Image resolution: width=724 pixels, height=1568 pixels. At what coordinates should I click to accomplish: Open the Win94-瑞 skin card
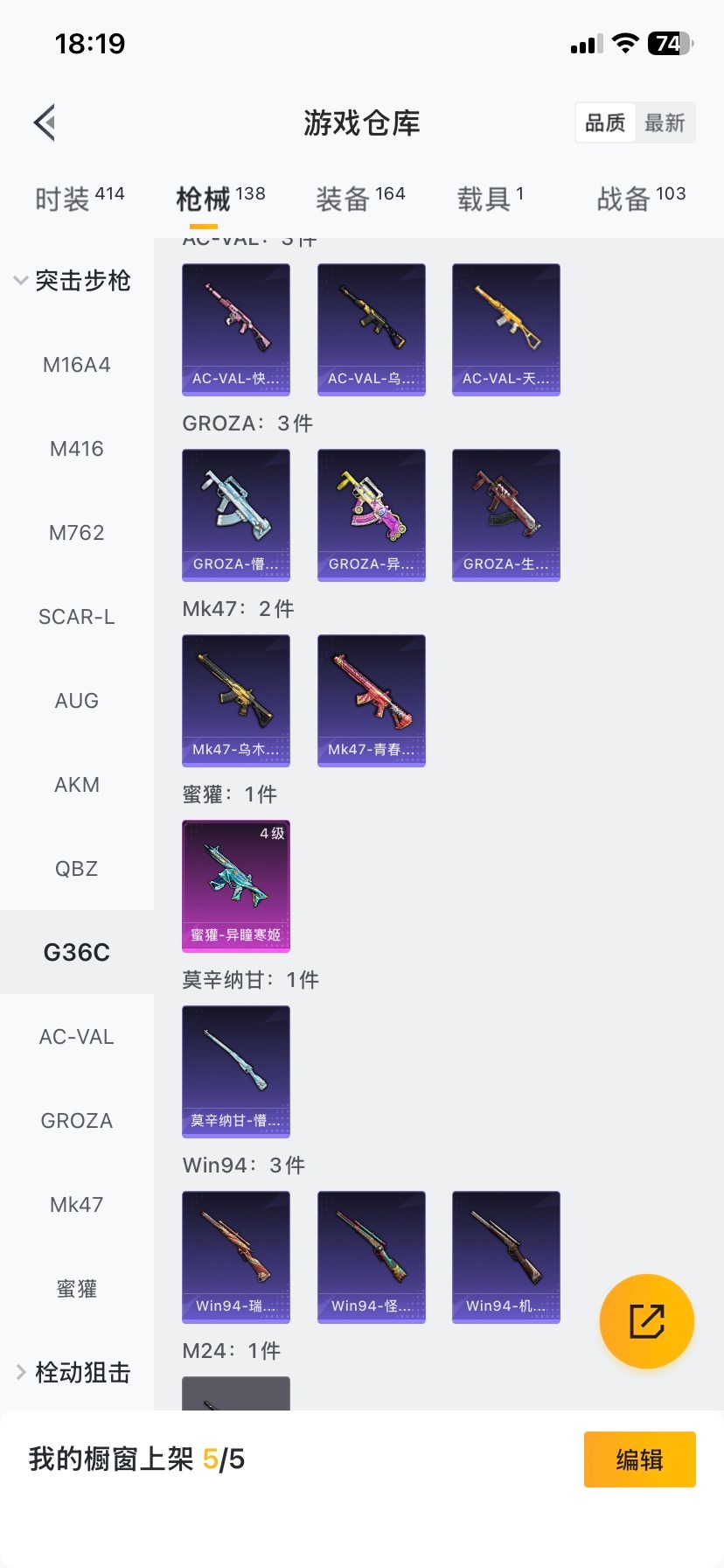(236, 1256)
